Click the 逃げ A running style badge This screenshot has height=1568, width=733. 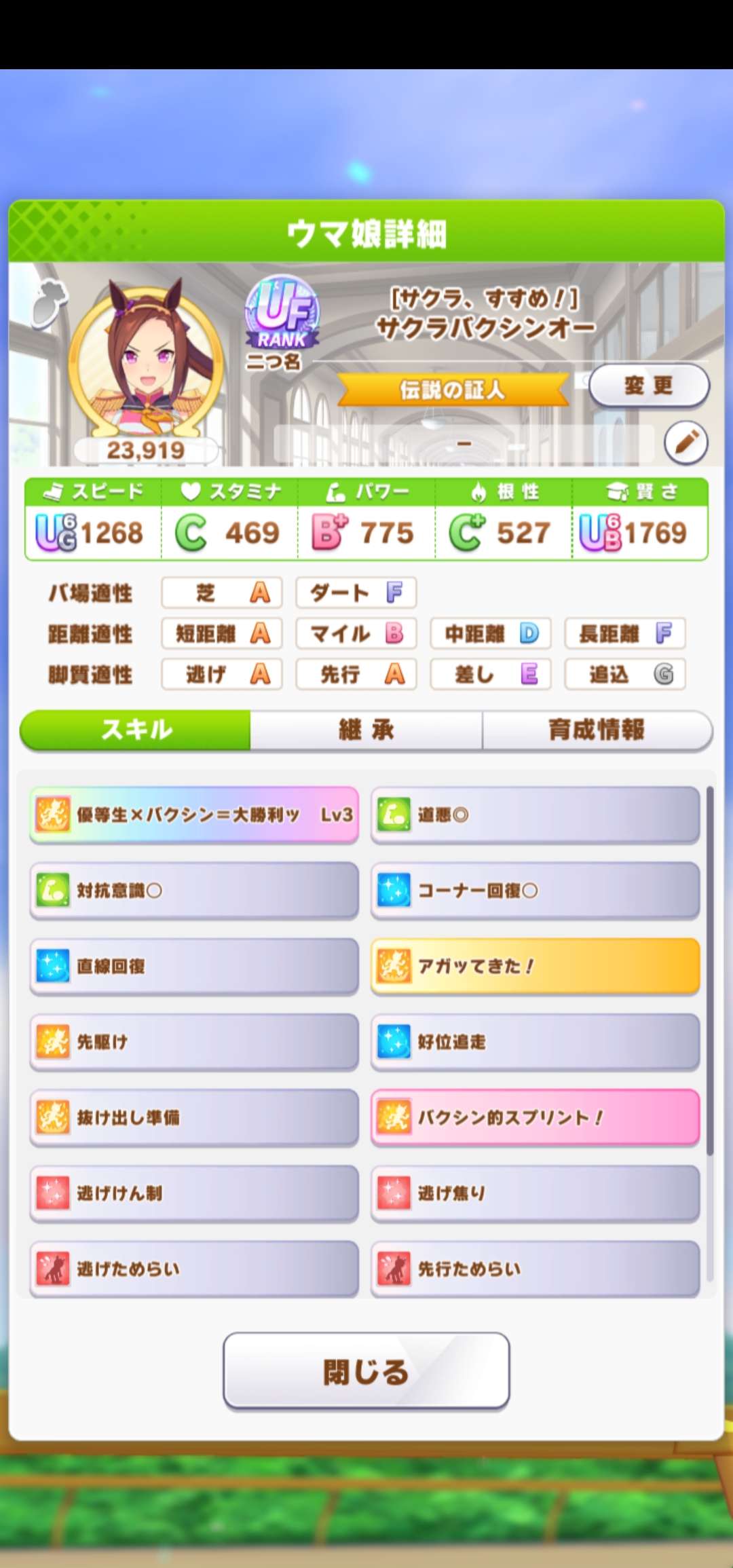(221, 674)
